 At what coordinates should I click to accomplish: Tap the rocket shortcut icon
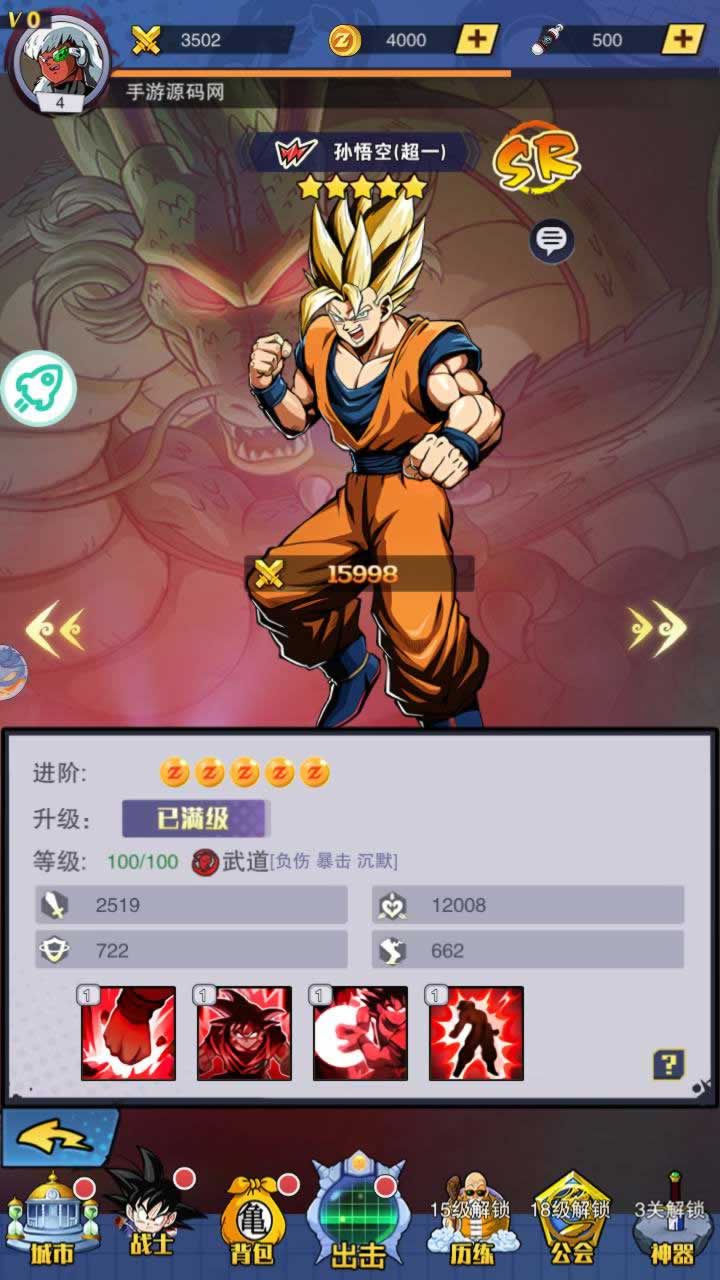[x=40, y=389]
